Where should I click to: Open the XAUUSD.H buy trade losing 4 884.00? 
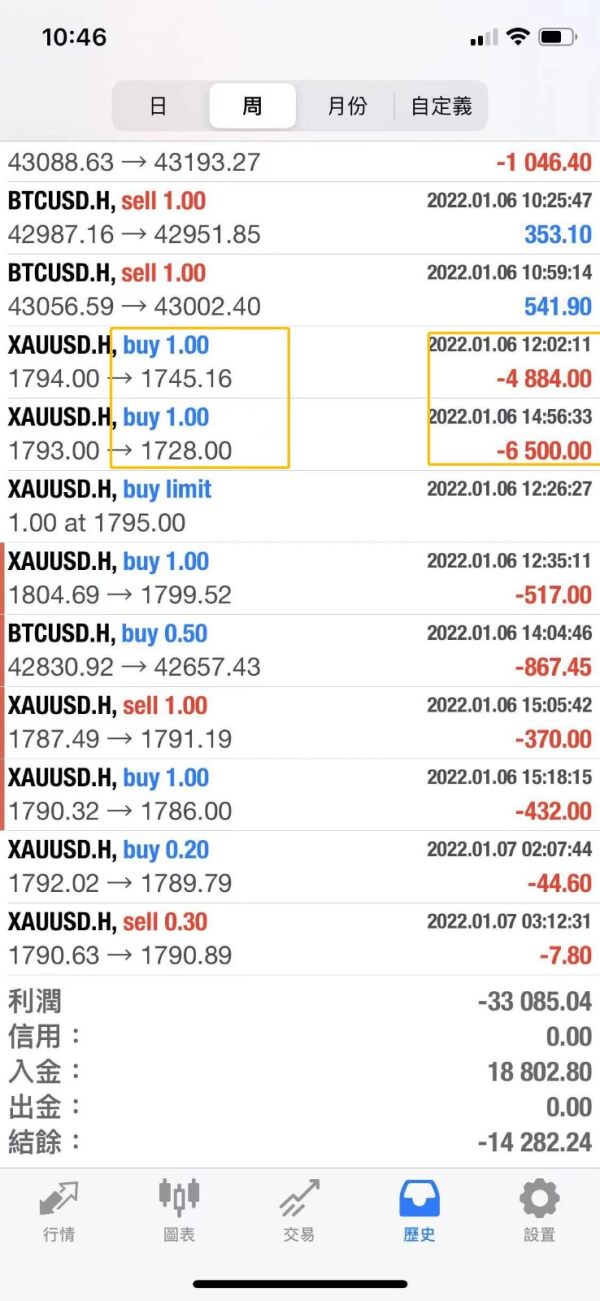[x=300, y=362]
